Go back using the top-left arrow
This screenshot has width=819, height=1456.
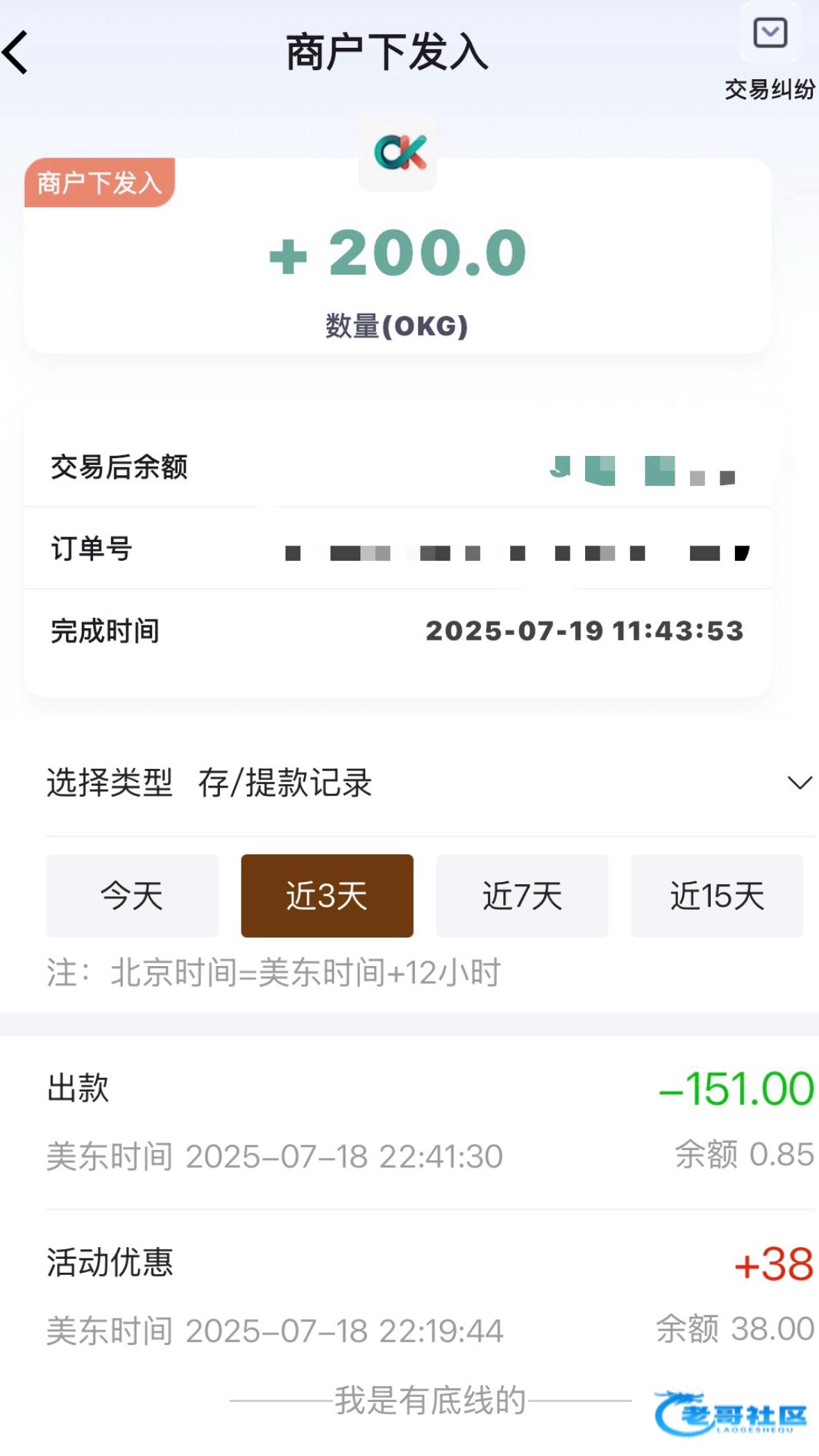point(15,52)
